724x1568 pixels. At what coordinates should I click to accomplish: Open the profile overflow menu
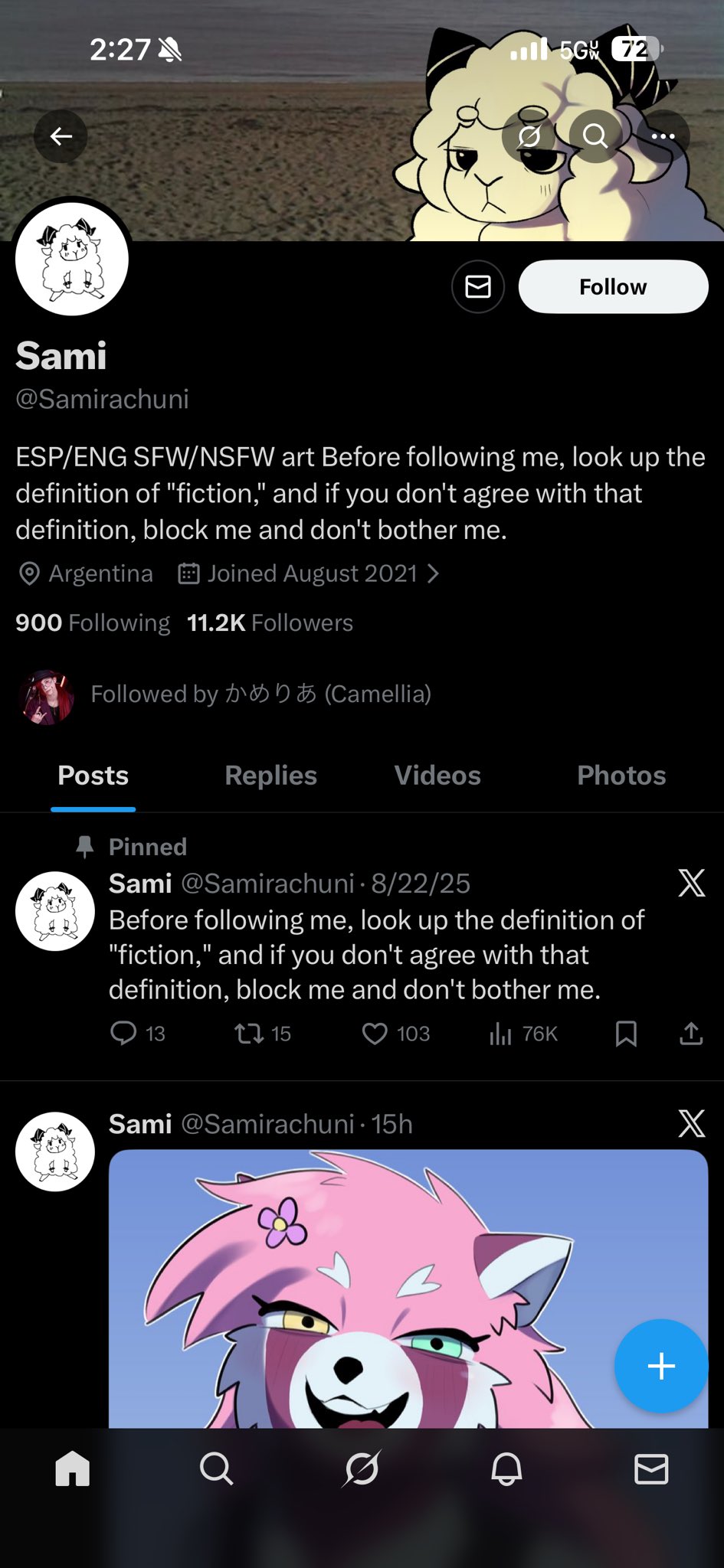coord(663,136)
